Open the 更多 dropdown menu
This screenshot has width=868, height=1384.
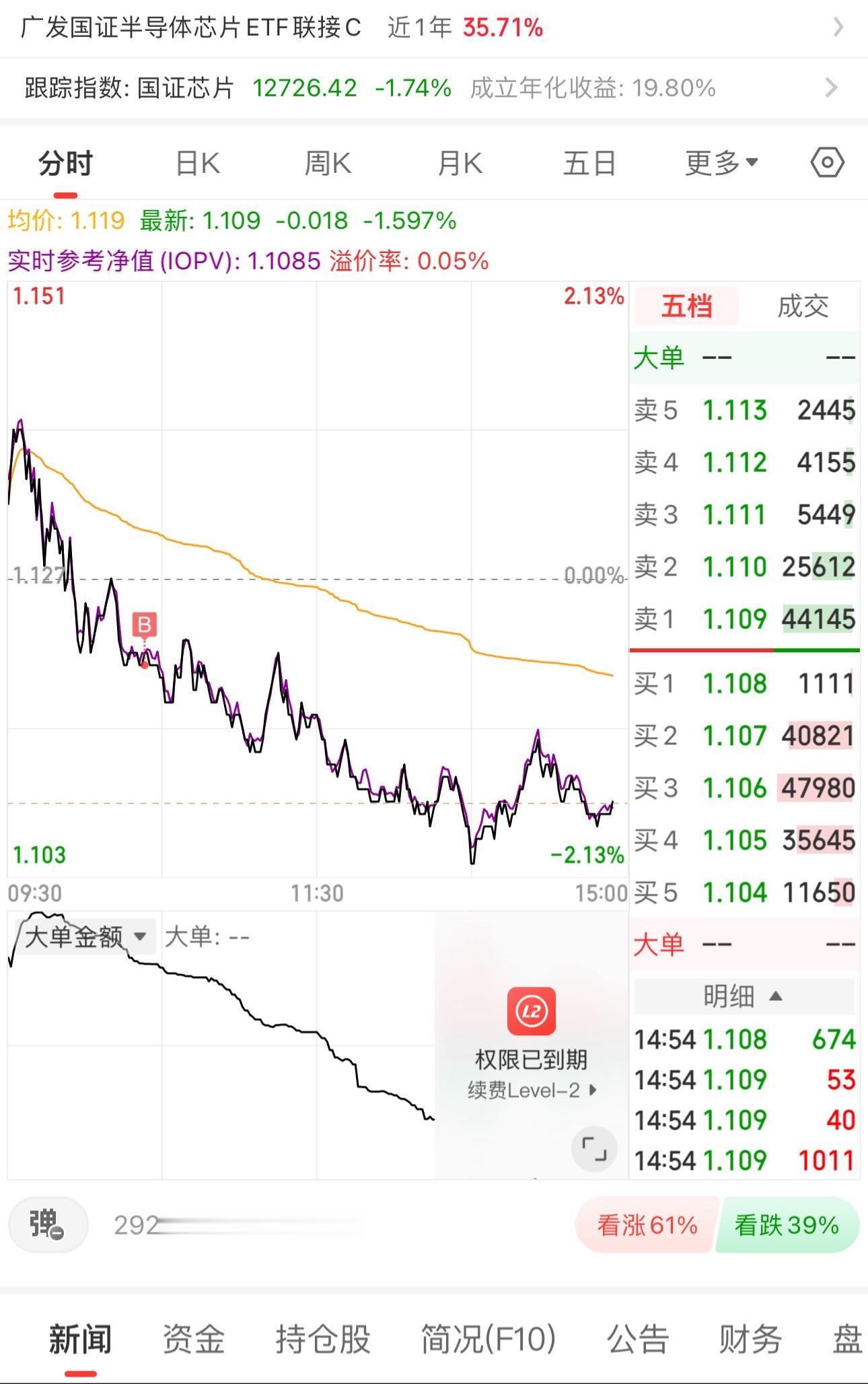[x=719, y=162]
